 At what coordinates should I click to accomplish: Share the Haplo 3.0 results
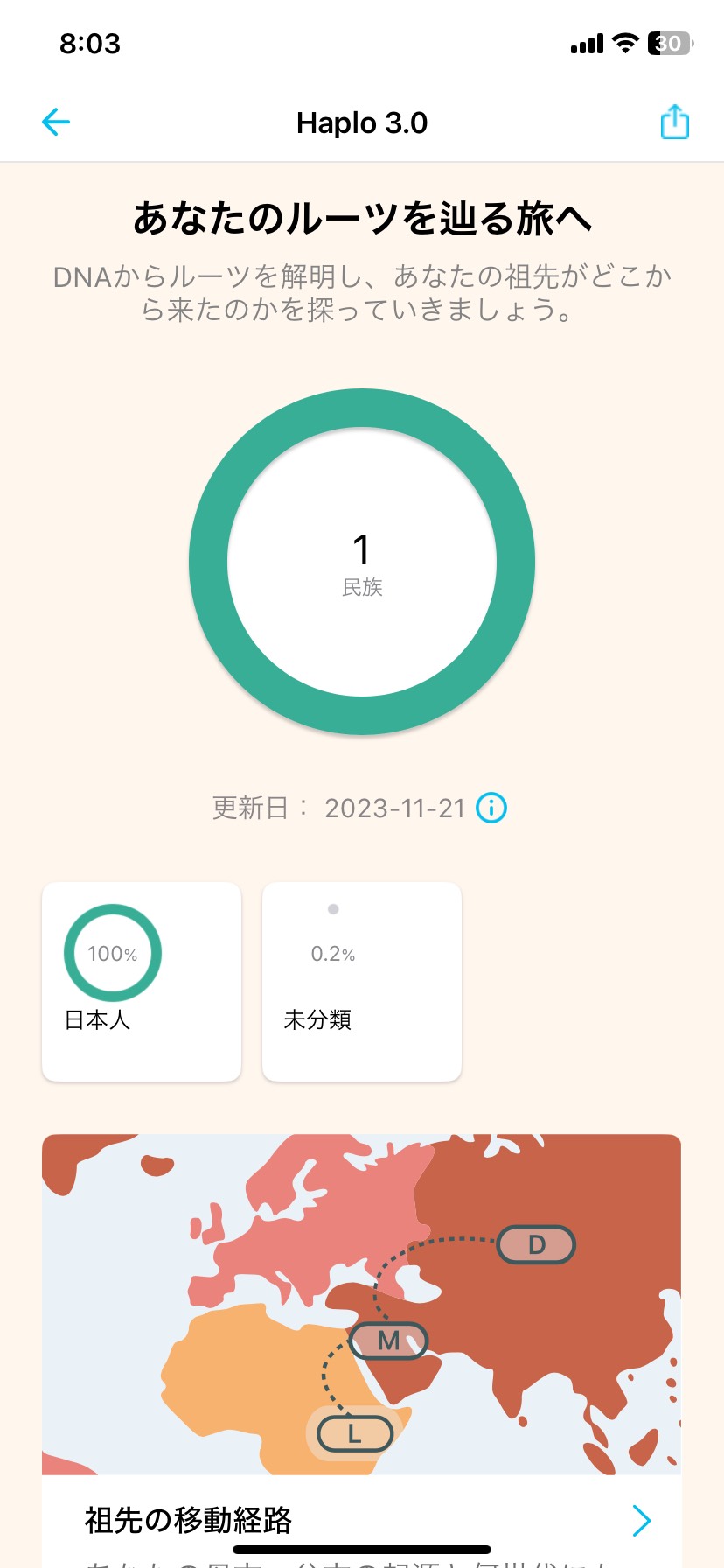click(674, 122)
